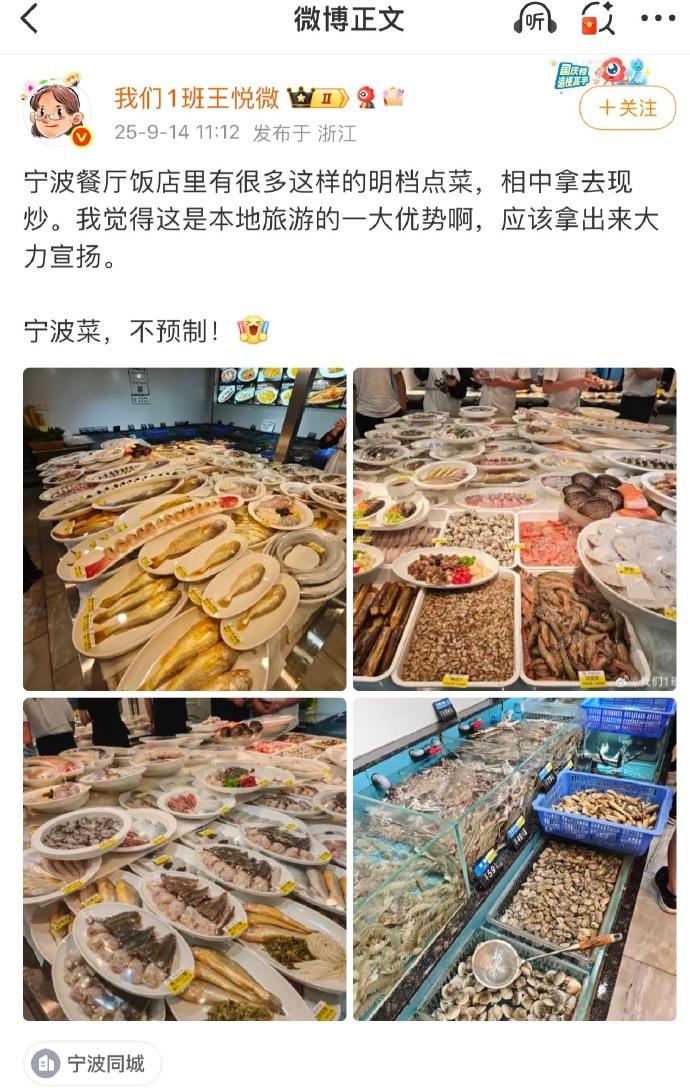690x1088 pixels.
Task: Open username 我们1班王悦微 profile
Action: point(196,98)
